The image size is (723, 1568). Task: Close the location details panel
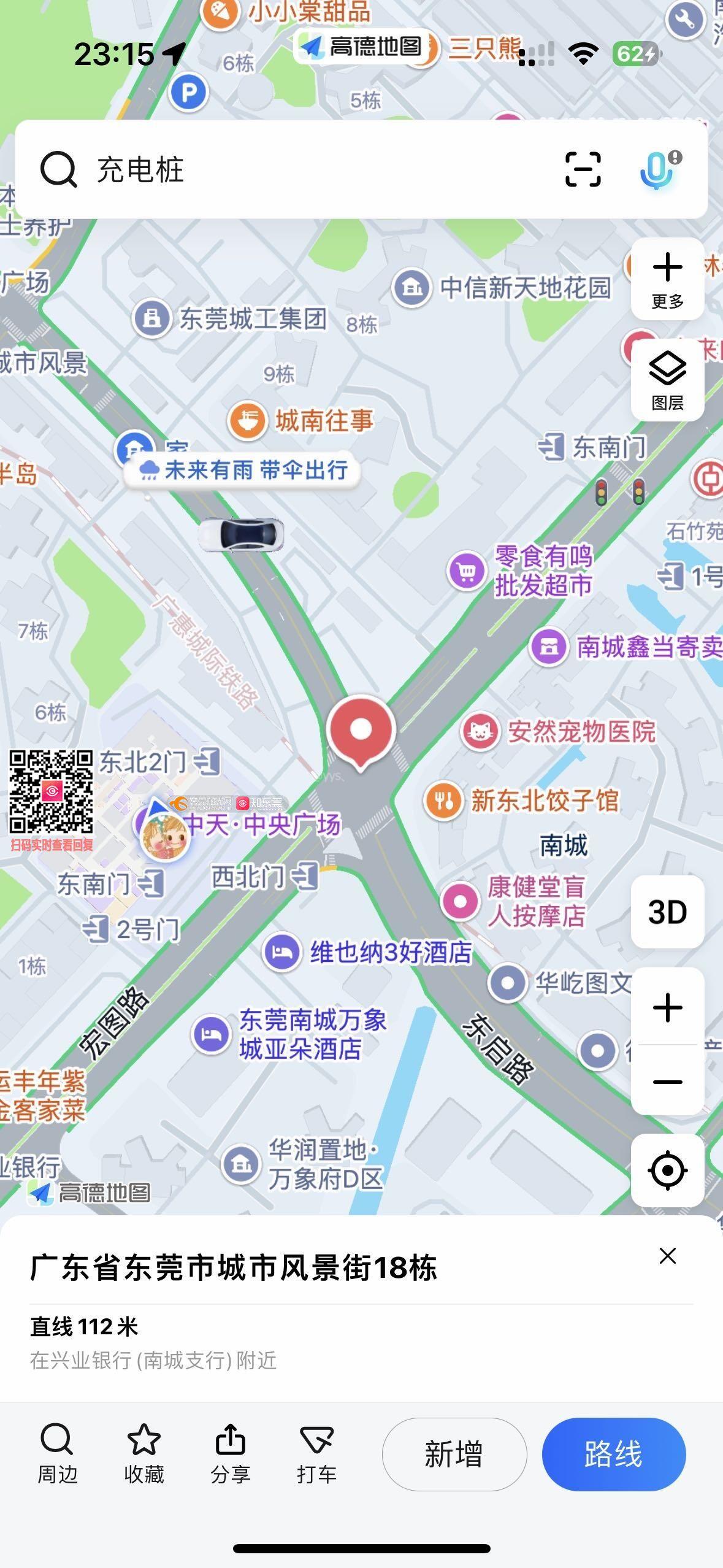pos(667,1256)
